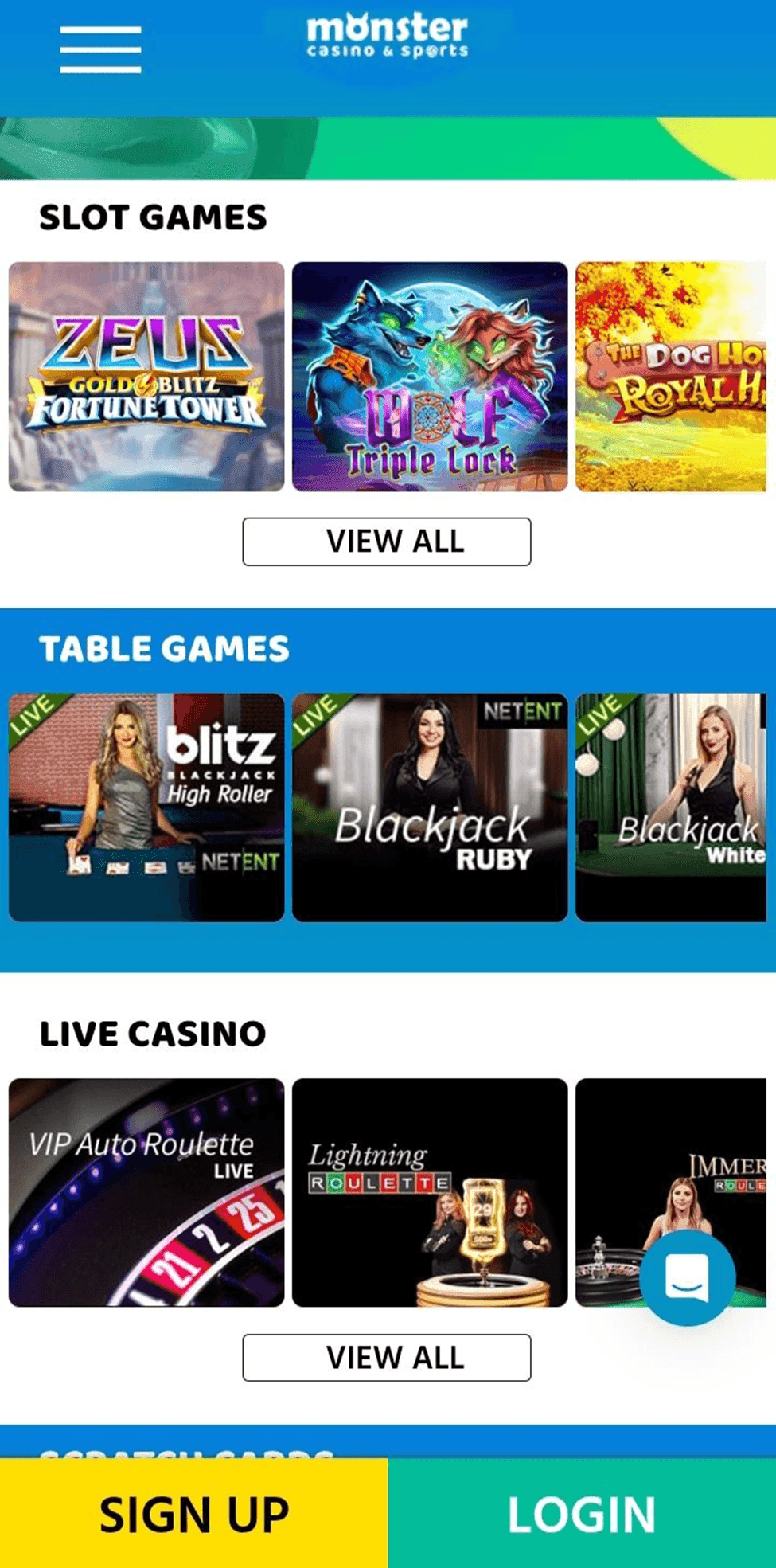Play Blackjack Ruby live table
This screenshot has height=1568, width=776.
click(x=430, y=807)
